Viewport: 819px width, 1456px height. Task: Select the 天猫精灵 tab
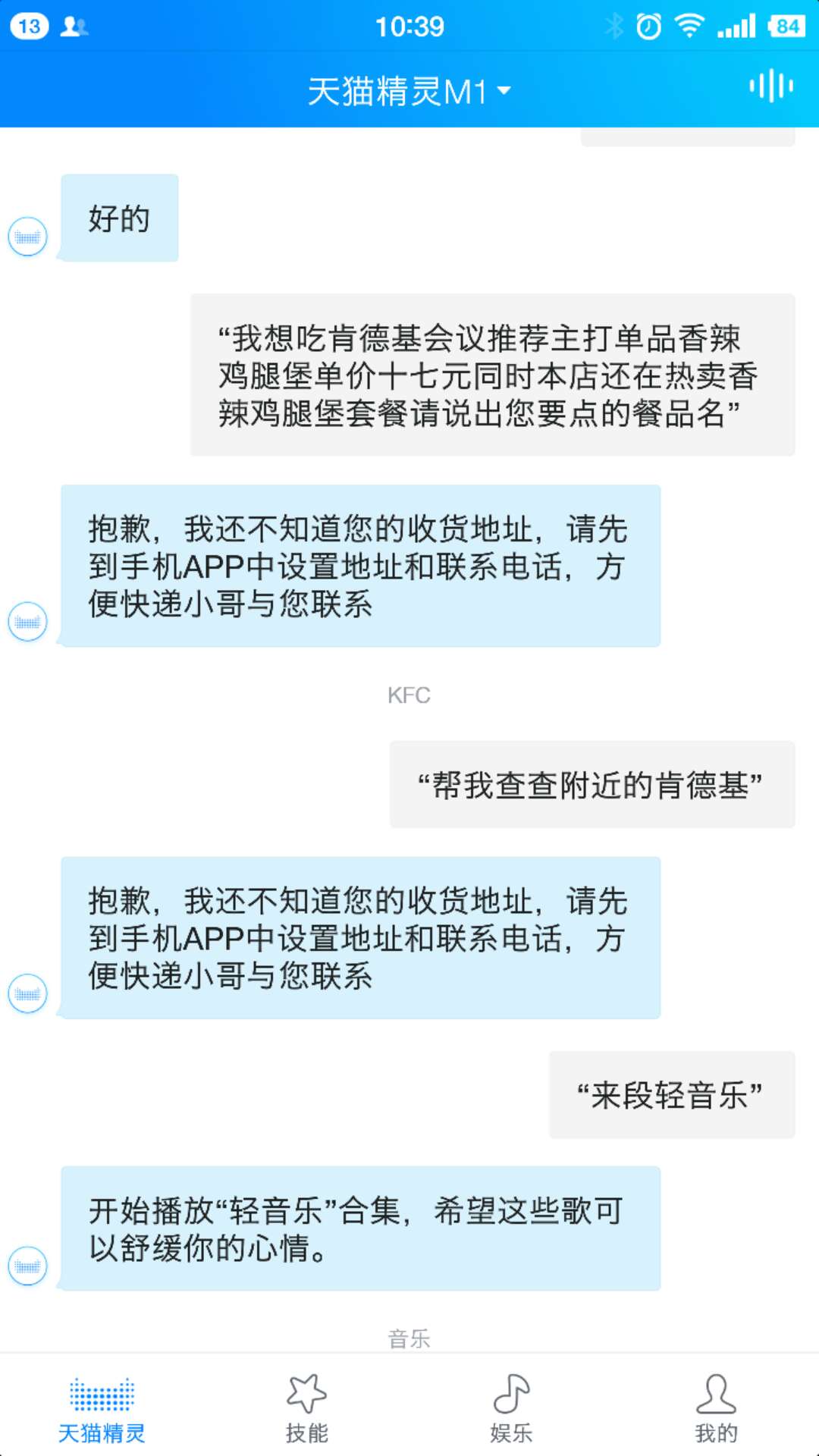coord(102,1407)
